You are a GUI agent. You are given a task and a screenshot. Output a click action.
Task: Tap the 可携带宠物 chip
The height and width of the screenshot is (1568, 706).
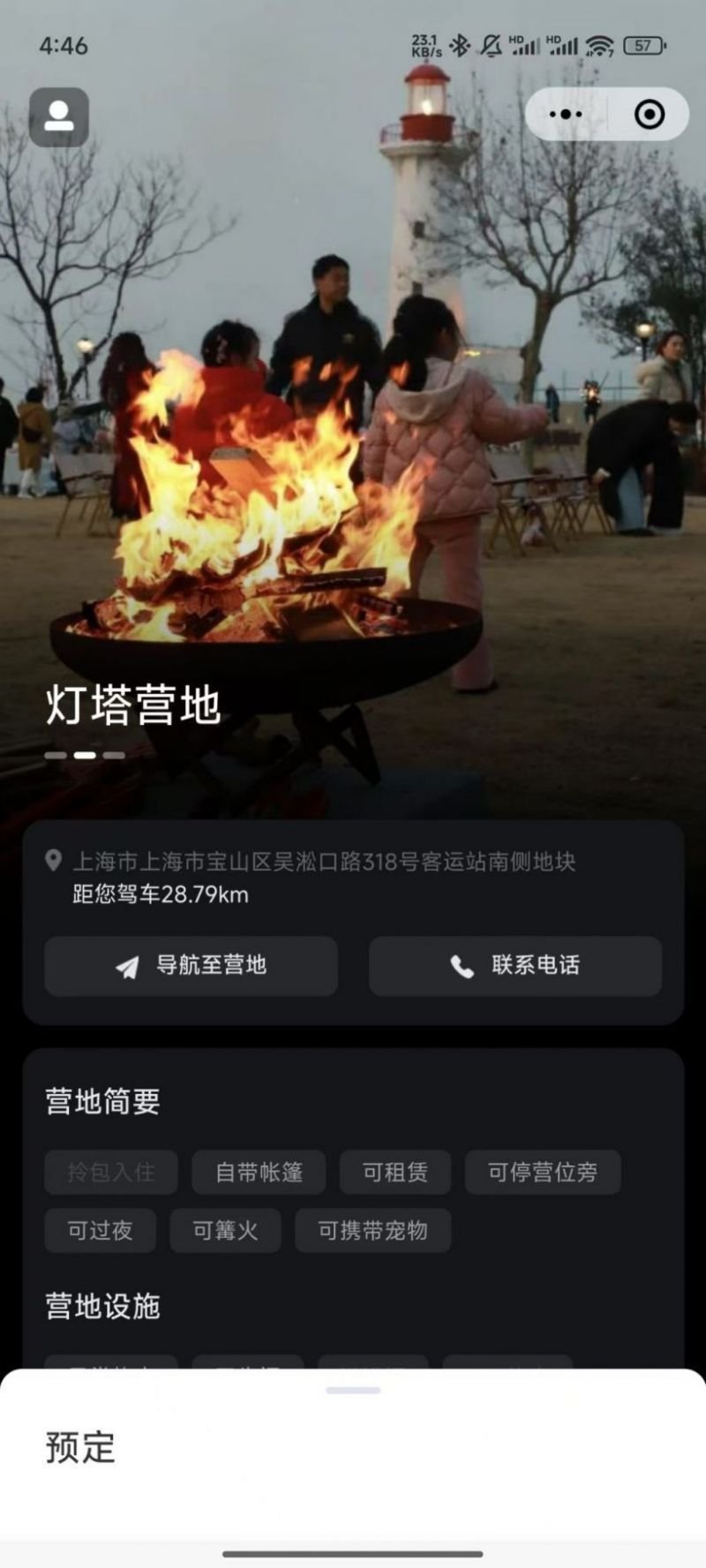372,1231
